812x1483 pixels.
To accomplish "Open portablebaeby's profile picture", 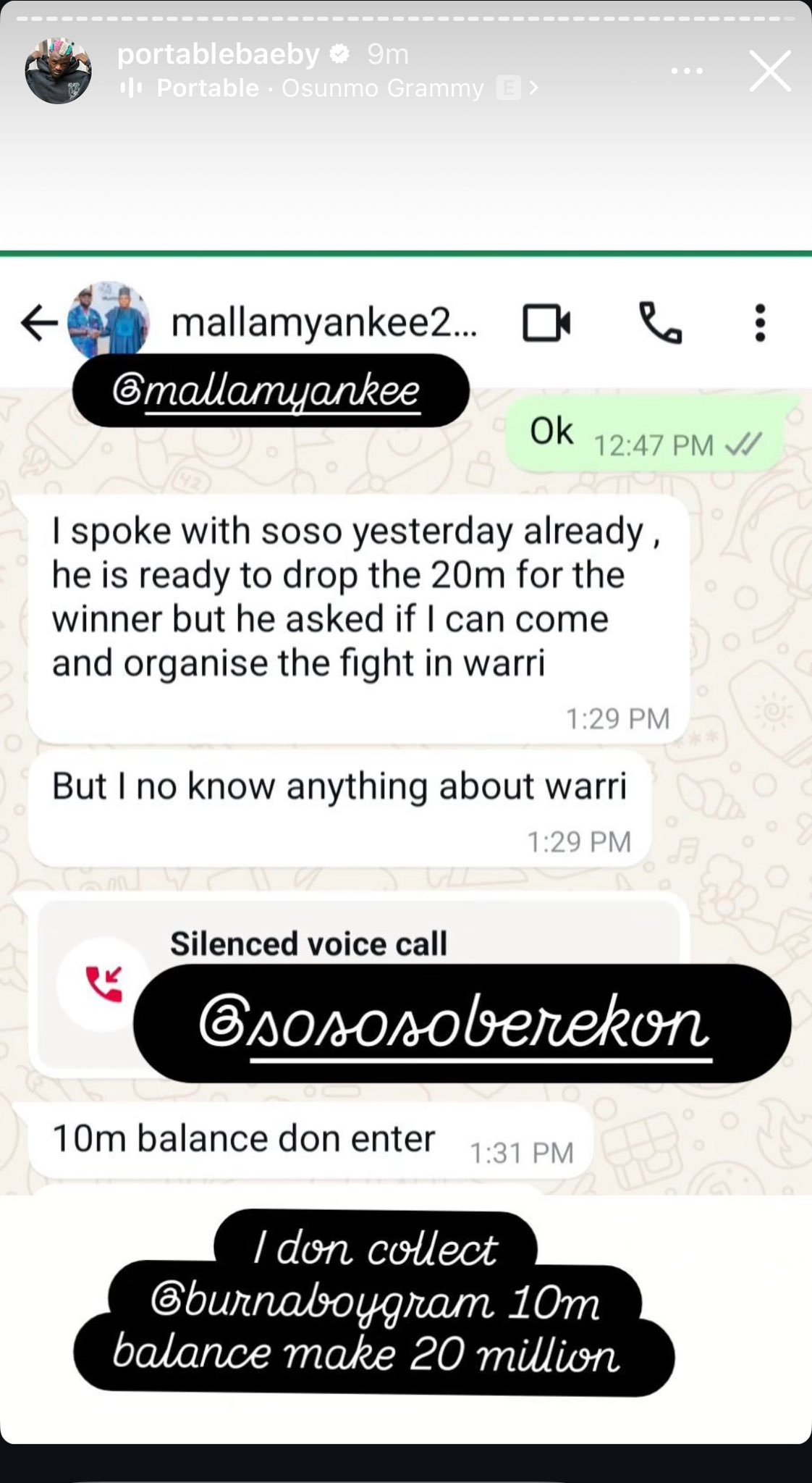I will click(58, 71).
